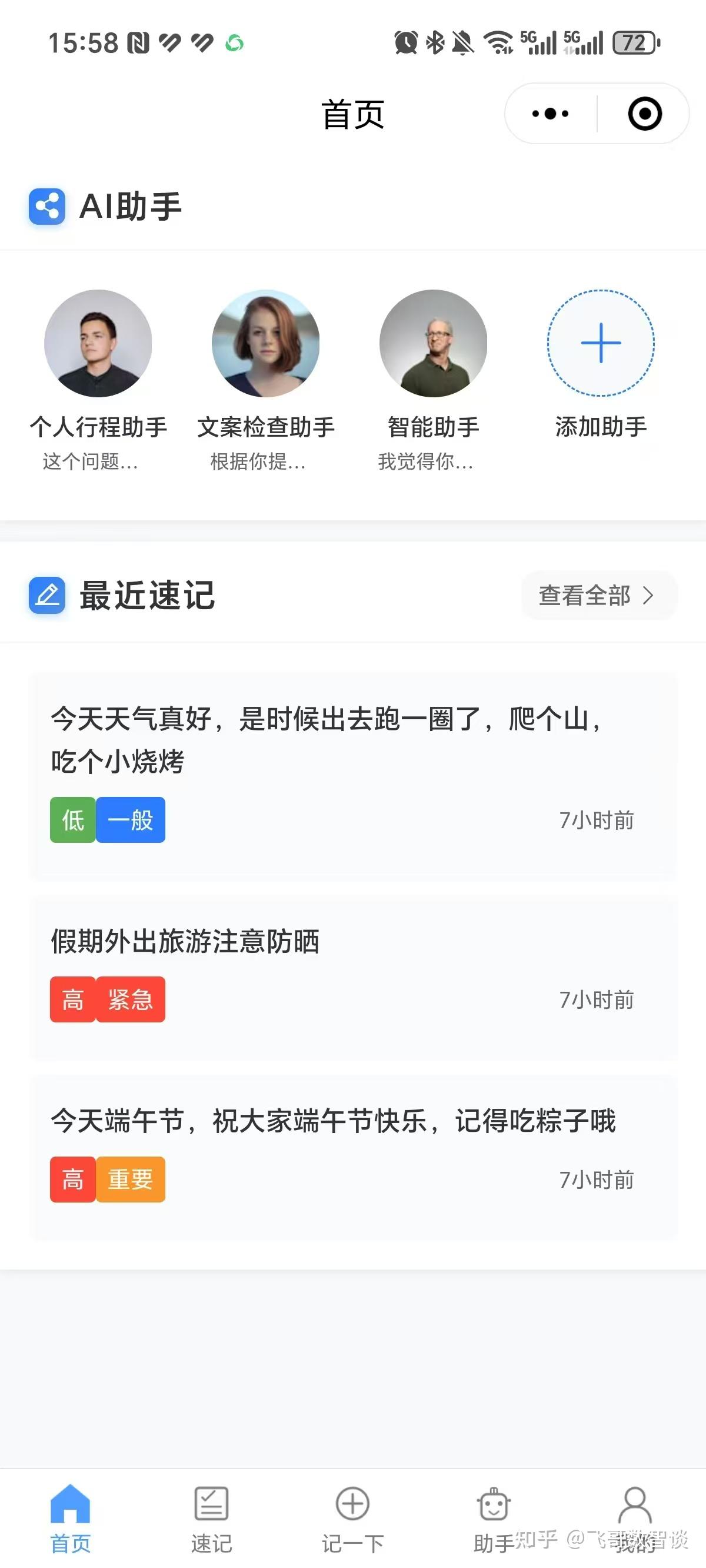Open the 助手 robot icon in bottom bar
The image size is (706, 1568).
point(493,1503)
